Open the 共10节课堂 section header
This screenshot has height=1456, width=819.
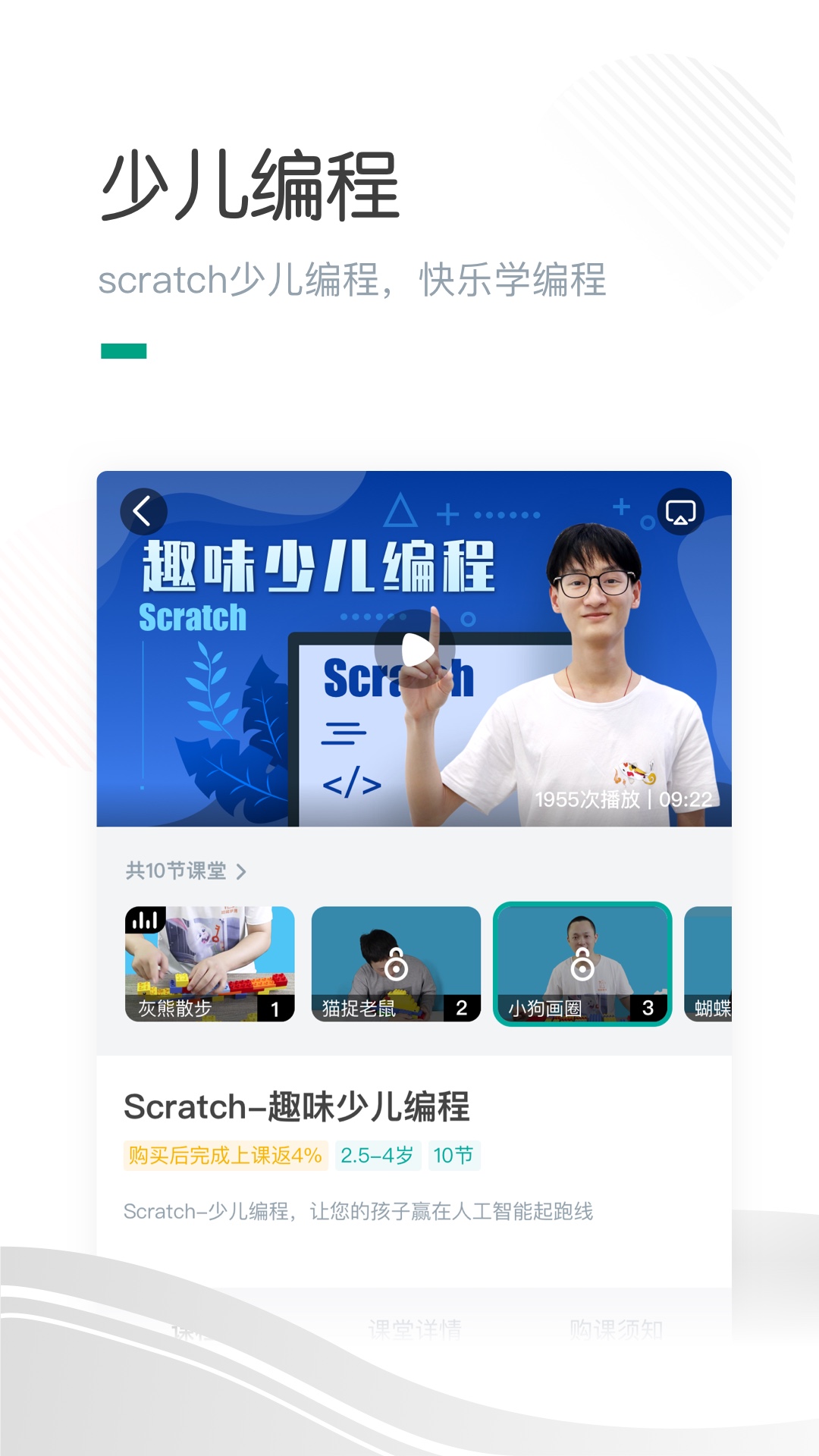click(x=177, y=871)
